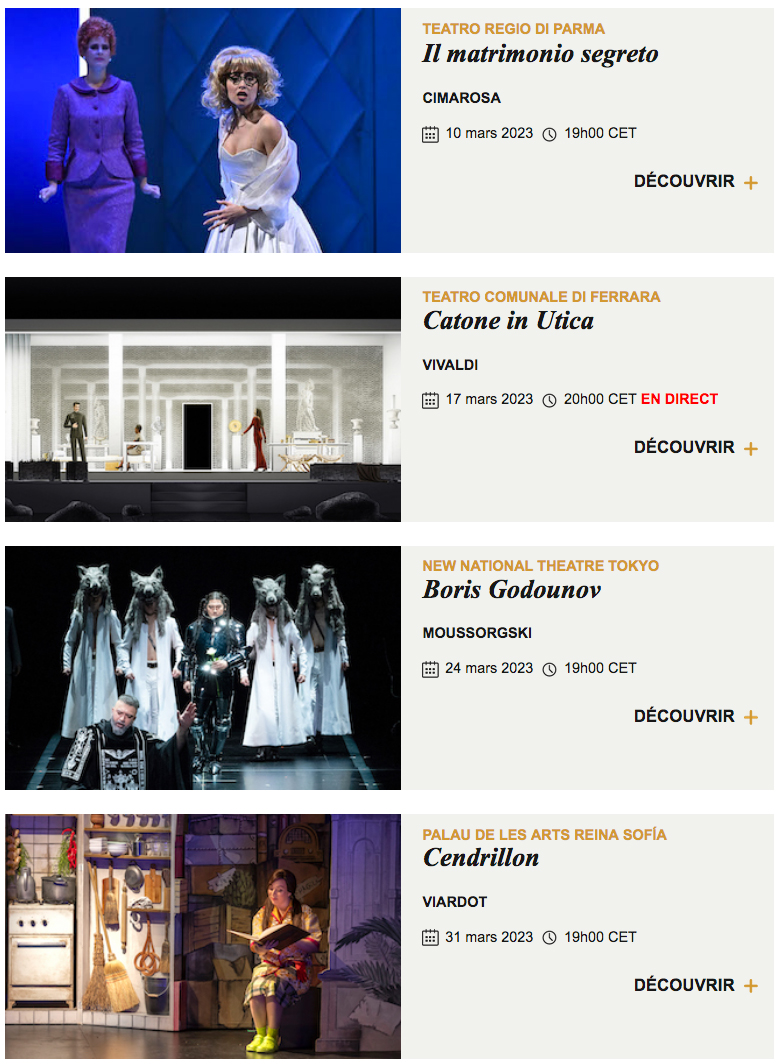Viewport: 784px width, 1064px height.
Task: Open the Il matrimonio segreto photo tile
Action: point(203,131)
